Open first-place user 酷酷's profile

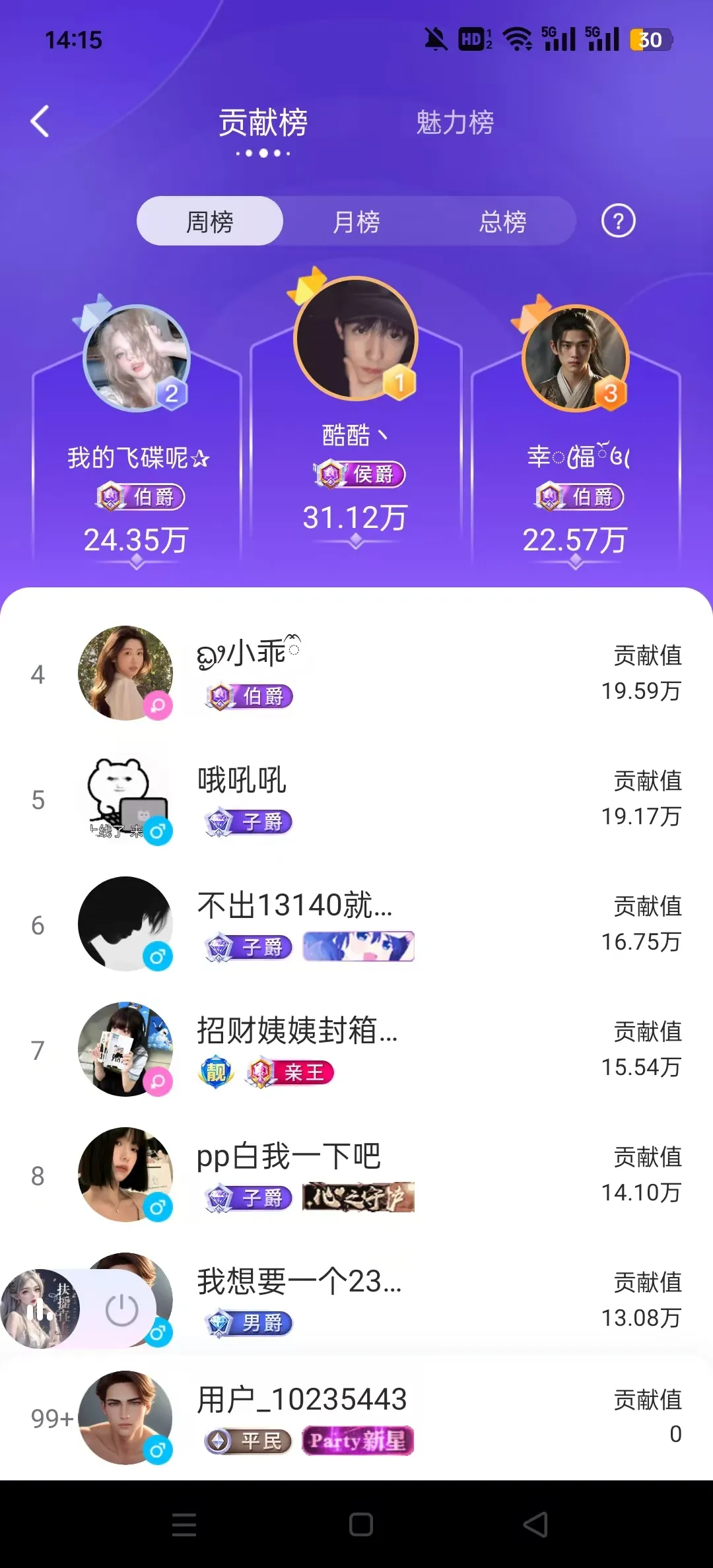click(x=356, y=340)
